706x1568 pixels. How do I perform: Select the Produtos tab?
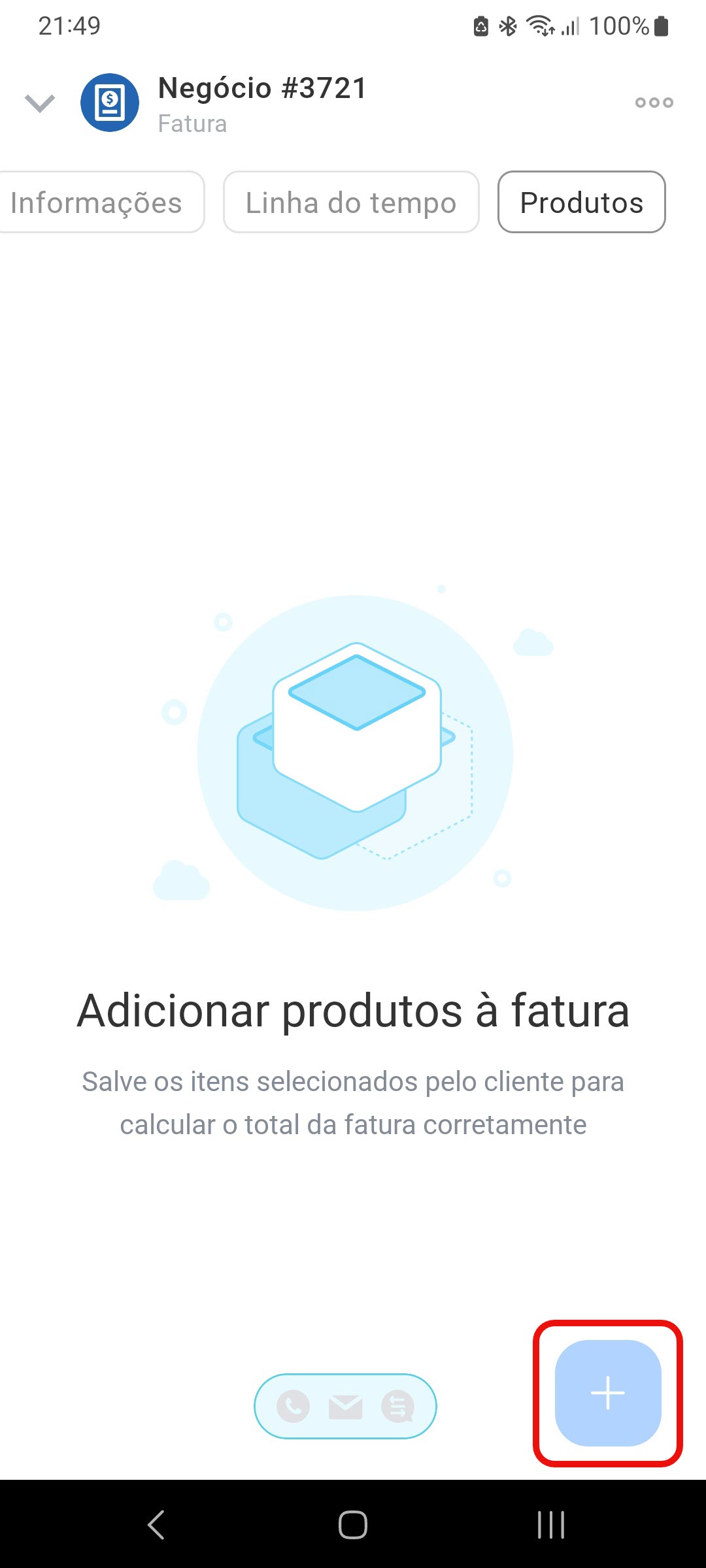581,203
